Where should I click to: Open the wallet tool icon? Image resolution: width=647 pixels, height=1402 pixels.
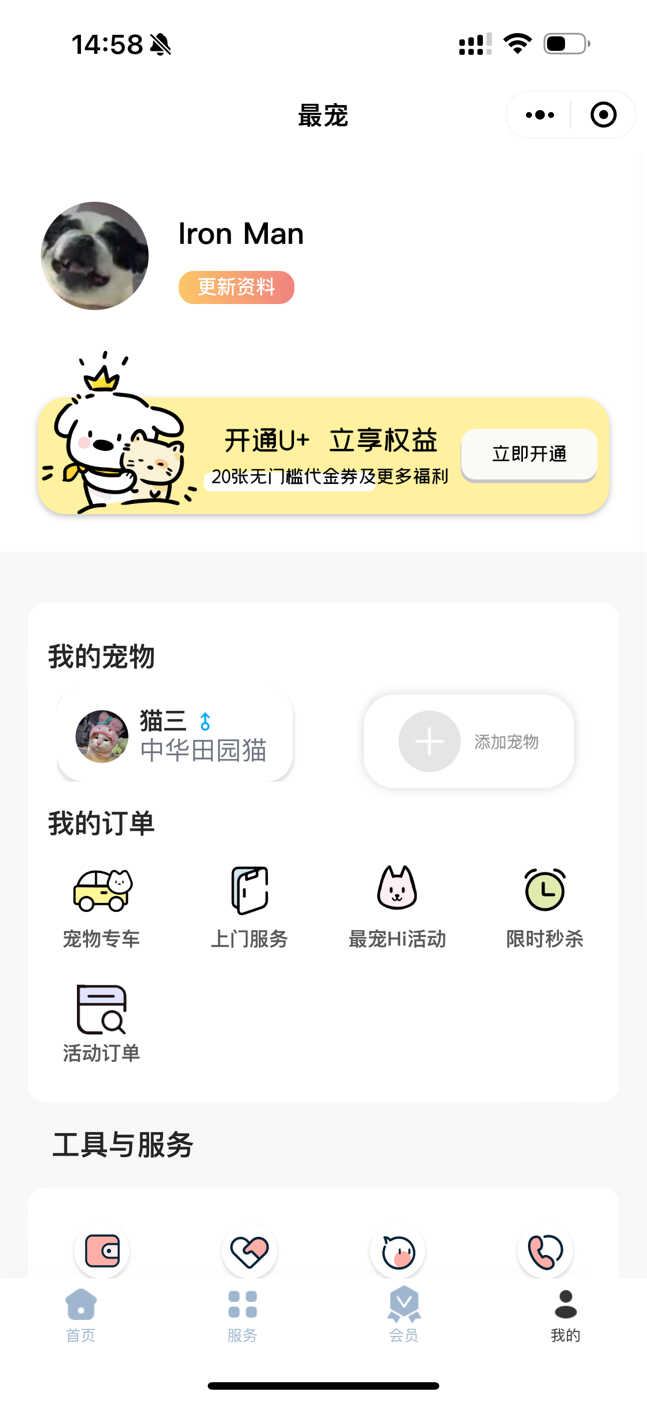[x=102, y=1251]
